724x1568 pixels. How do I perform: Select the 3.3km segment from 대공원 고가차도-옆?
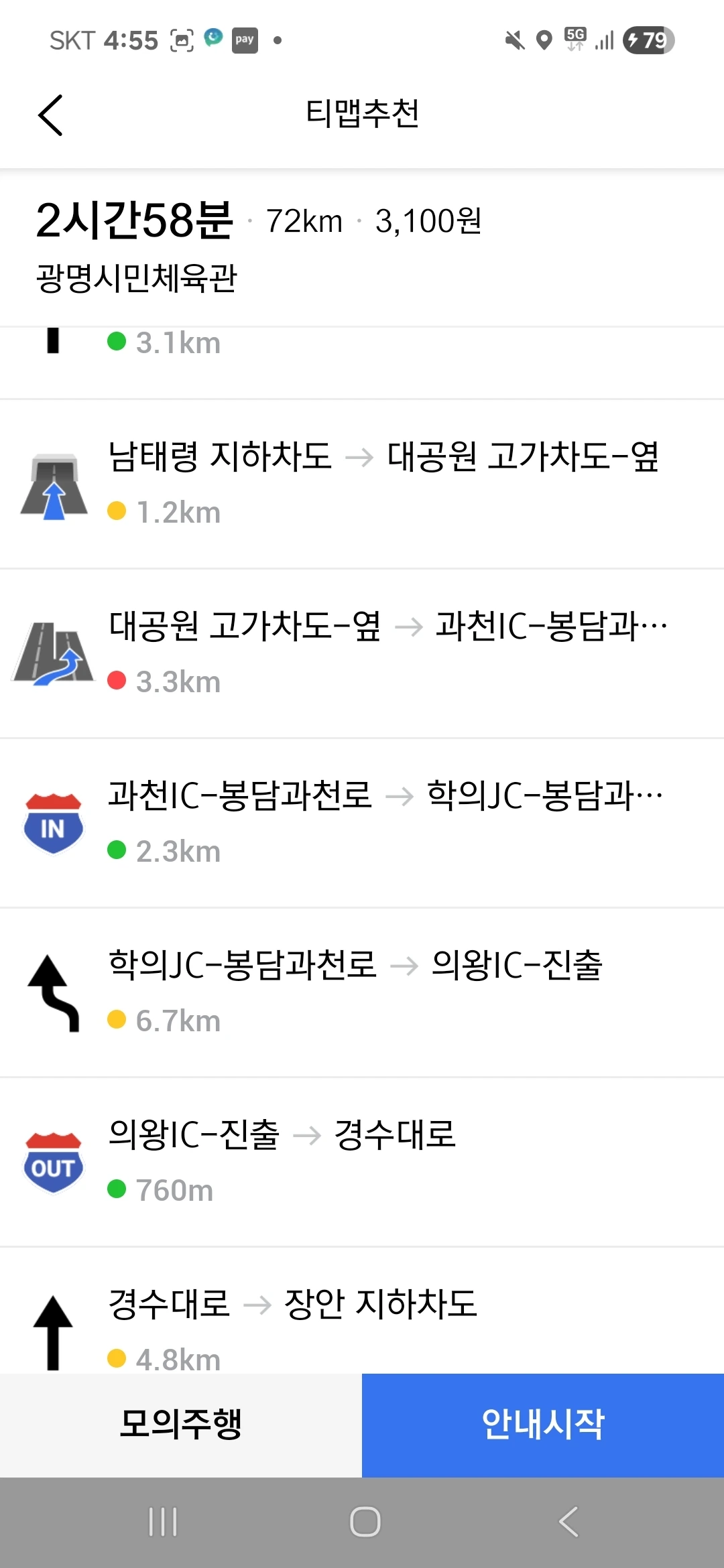click(362, 653)
